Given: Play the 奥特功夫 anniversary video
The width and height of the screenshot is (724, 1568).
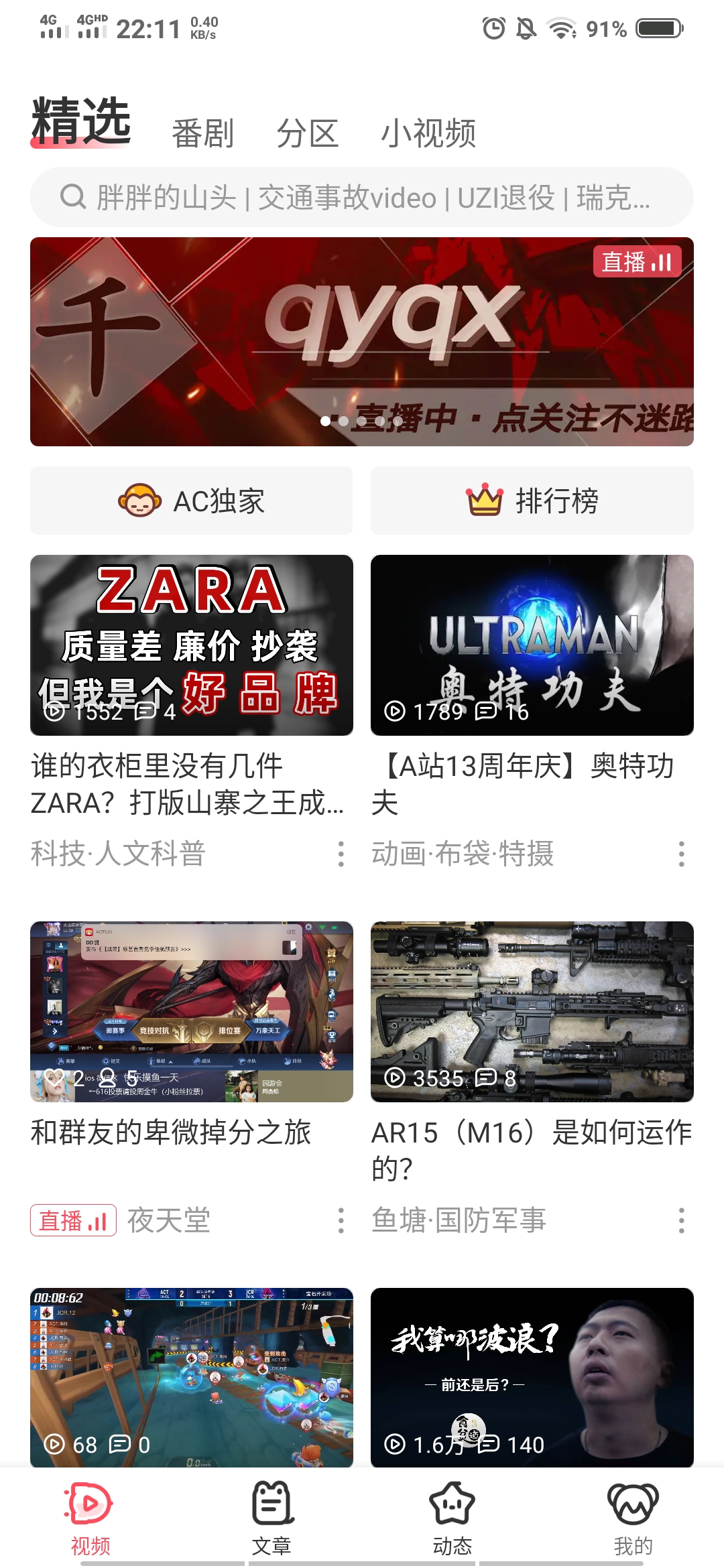Looking at the screenshot, I should tap(532, 645).
